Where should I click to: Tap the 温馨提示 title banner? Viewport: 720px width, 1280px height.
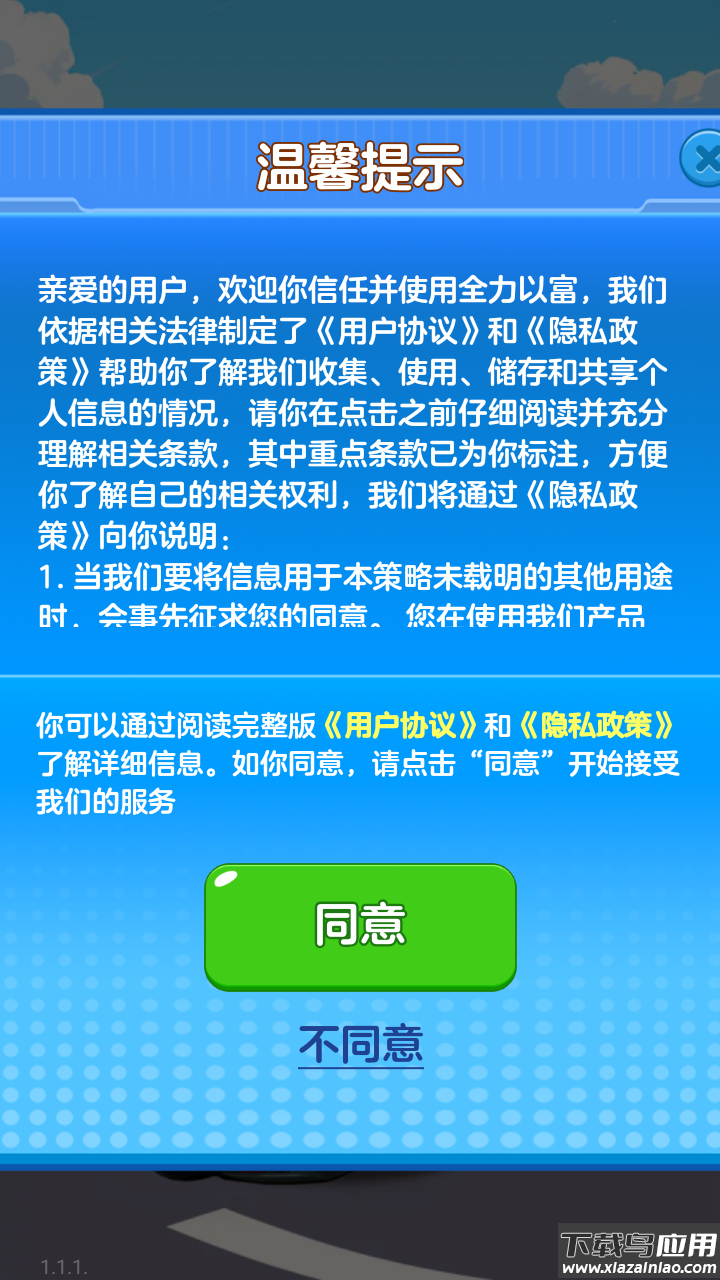[360, 168]
